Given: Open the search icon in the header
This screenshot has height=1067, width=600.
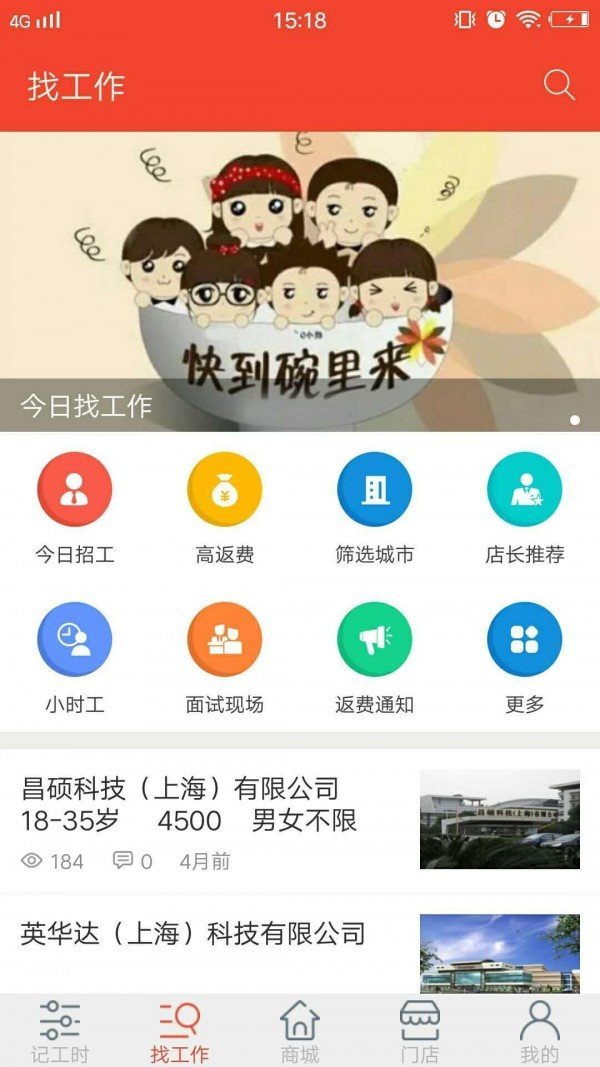Looking at the screenshot, I should point(559,85).
